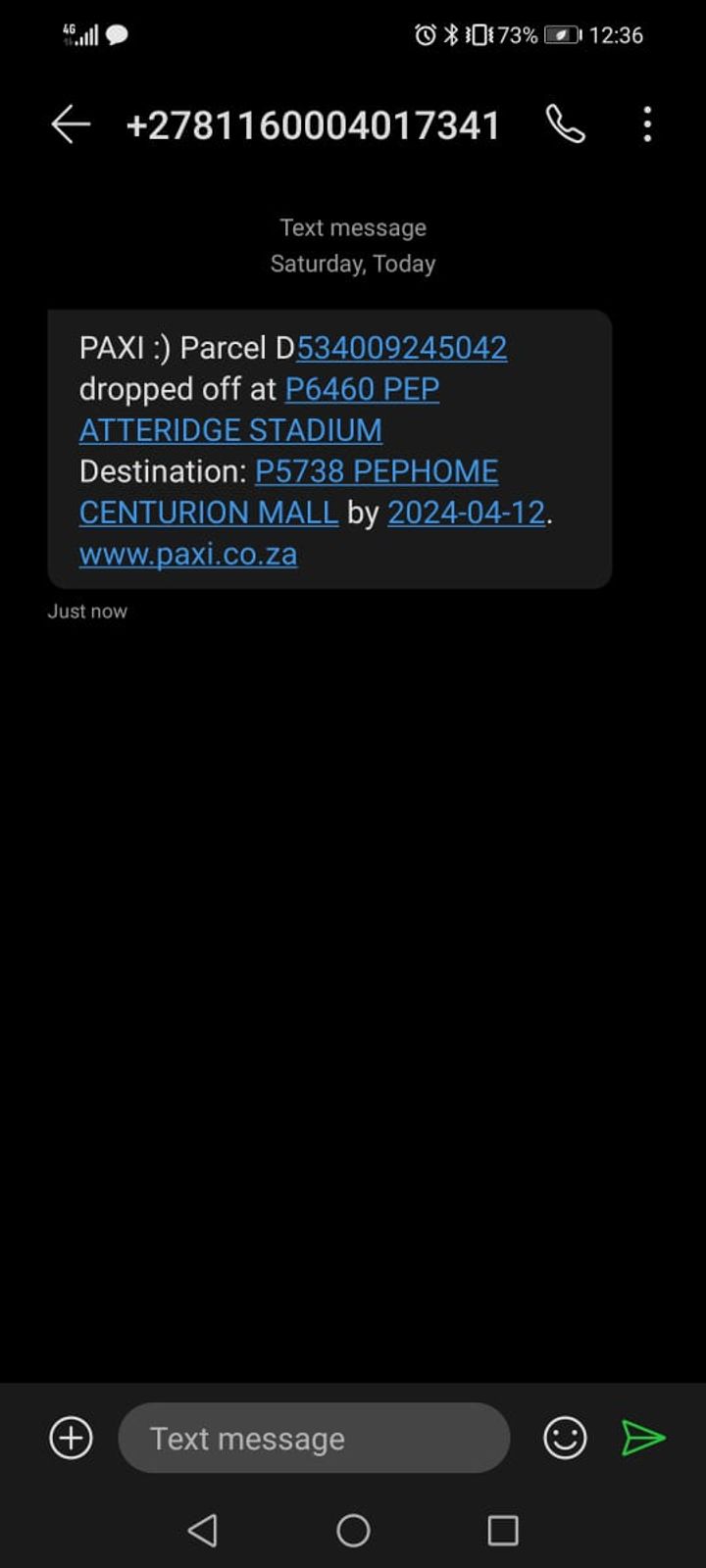Image resolution: width=706 pixels, height=1568 pixels.
Task: Open the P5738 PEPHOME CENTURION MALL link
Action: pos(377,471)
